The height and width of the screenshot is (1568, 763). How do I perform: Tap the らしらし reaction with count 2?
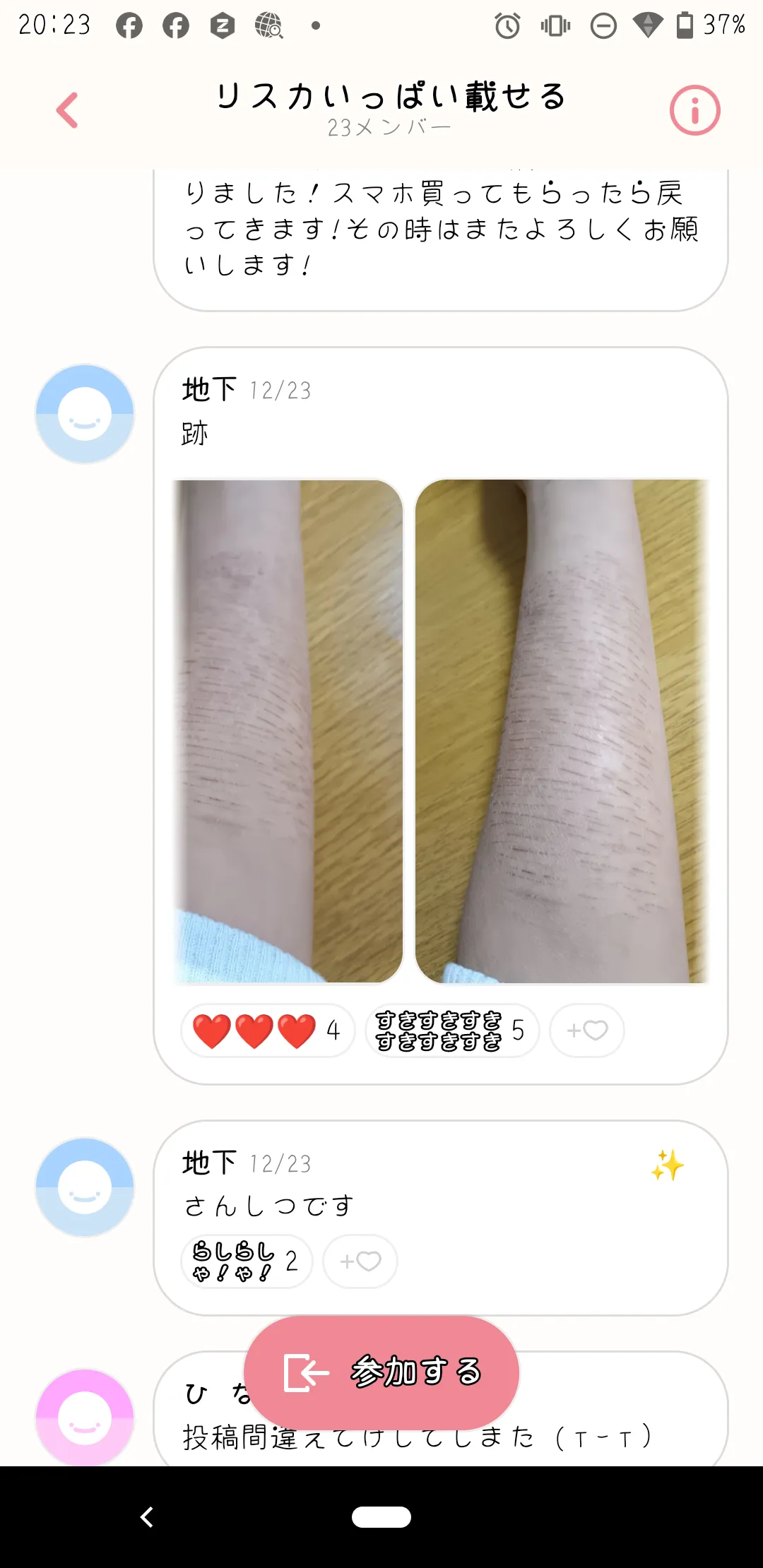[247, 1261]
